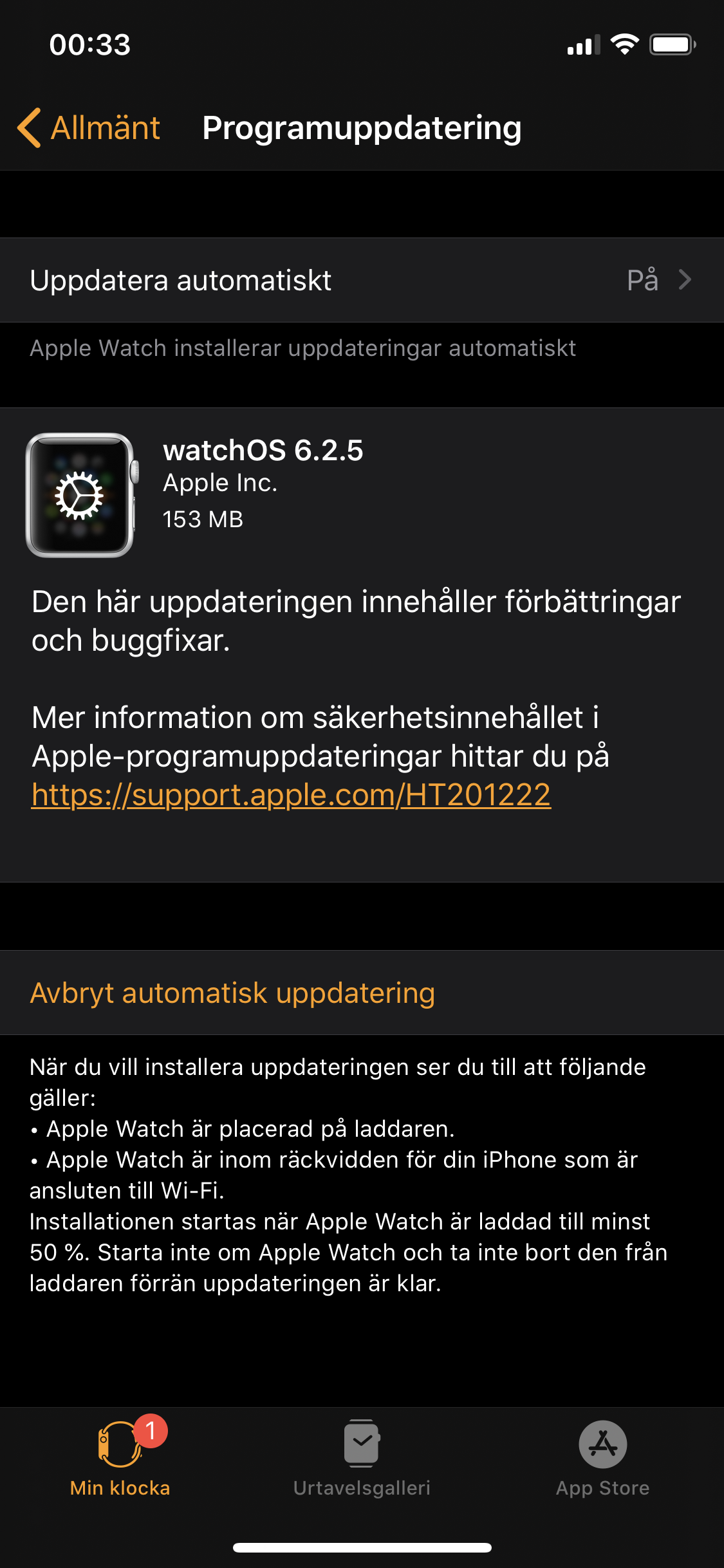Tap Avbryt automatisk uppdatering

click(232, 993)
